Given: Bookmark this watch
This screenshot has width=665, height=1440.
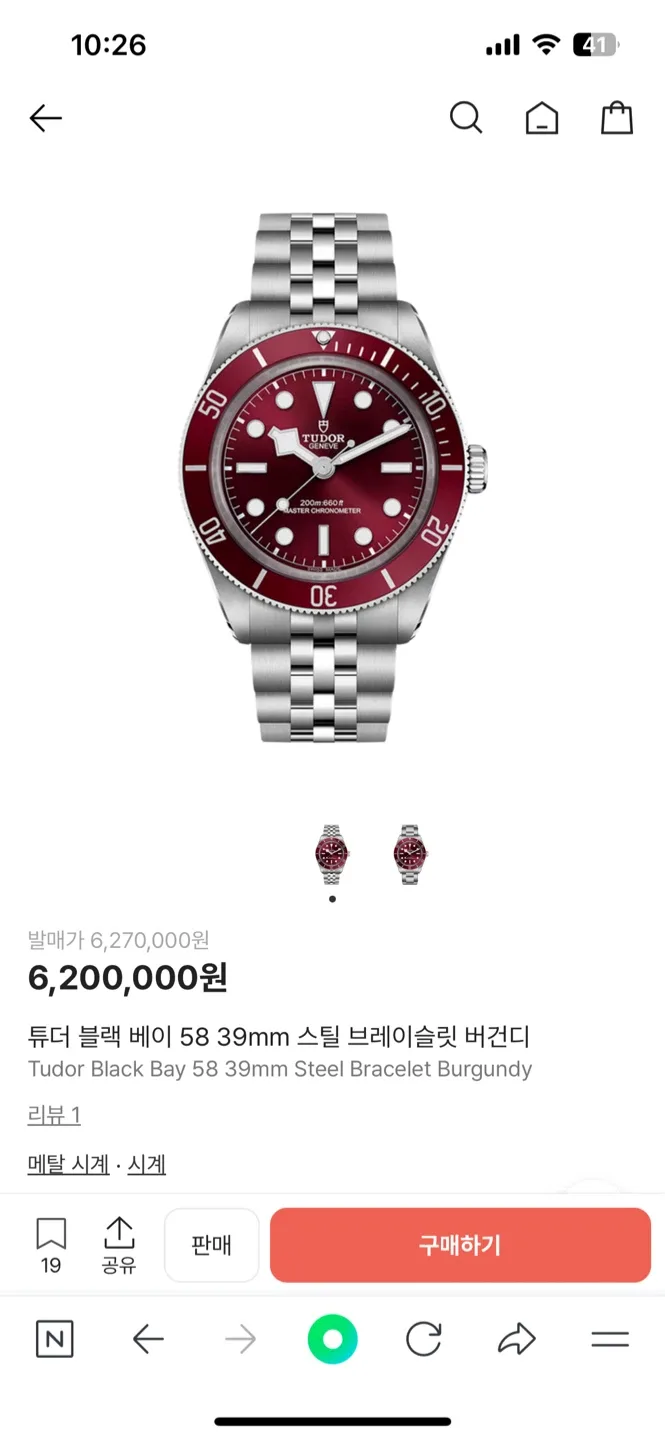Looking at the screenshot, I should pos(51,1244).
